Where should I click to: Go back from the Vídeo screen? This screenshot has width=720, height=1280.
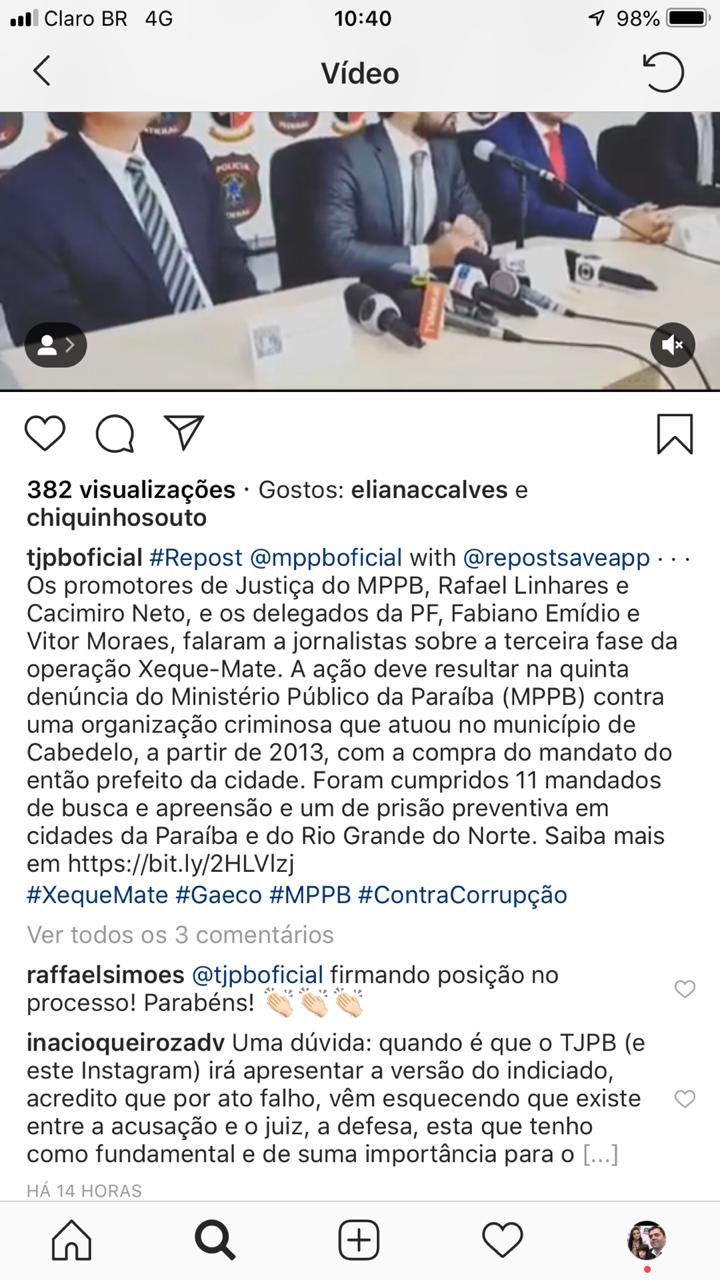[41, 72]
